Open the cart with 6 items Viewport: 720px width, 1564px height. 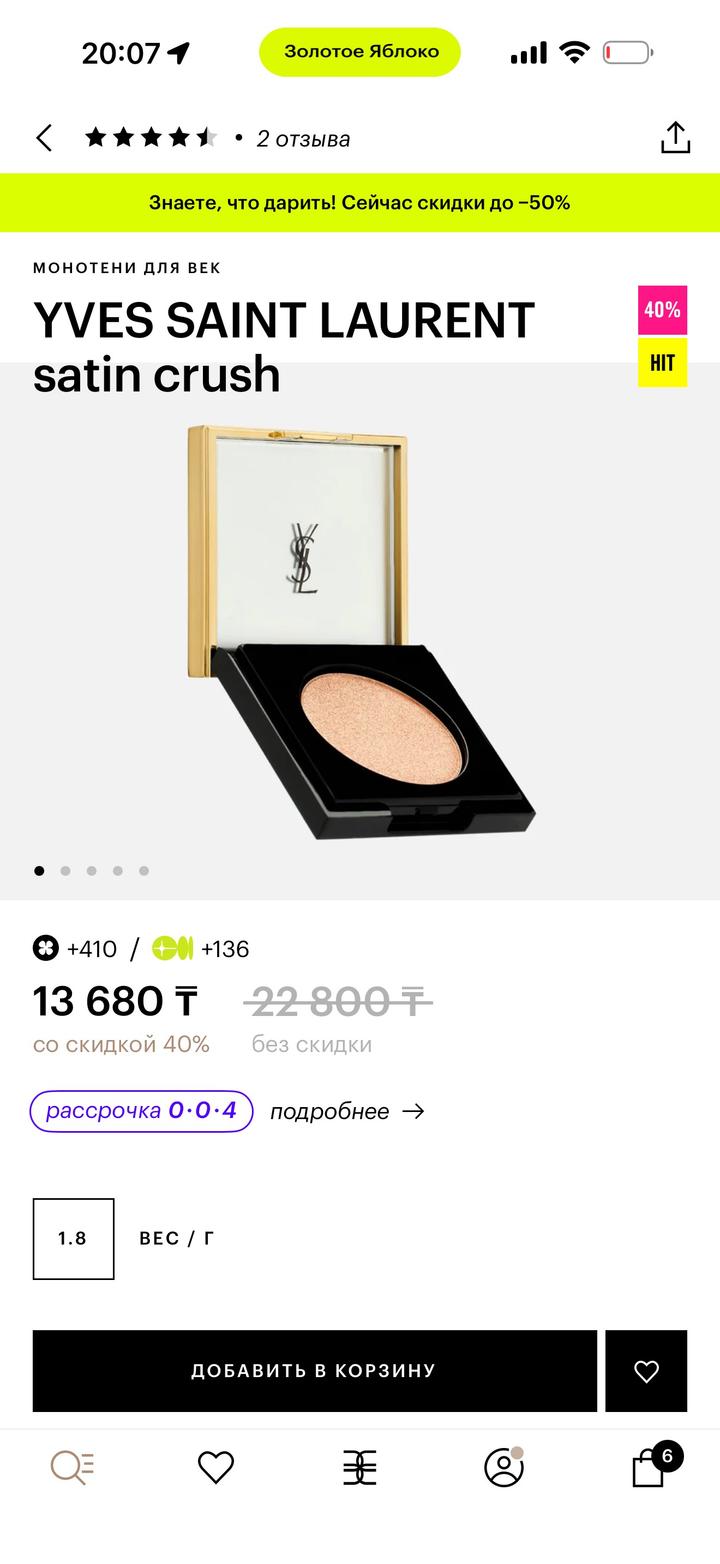tap(650, 1467)
